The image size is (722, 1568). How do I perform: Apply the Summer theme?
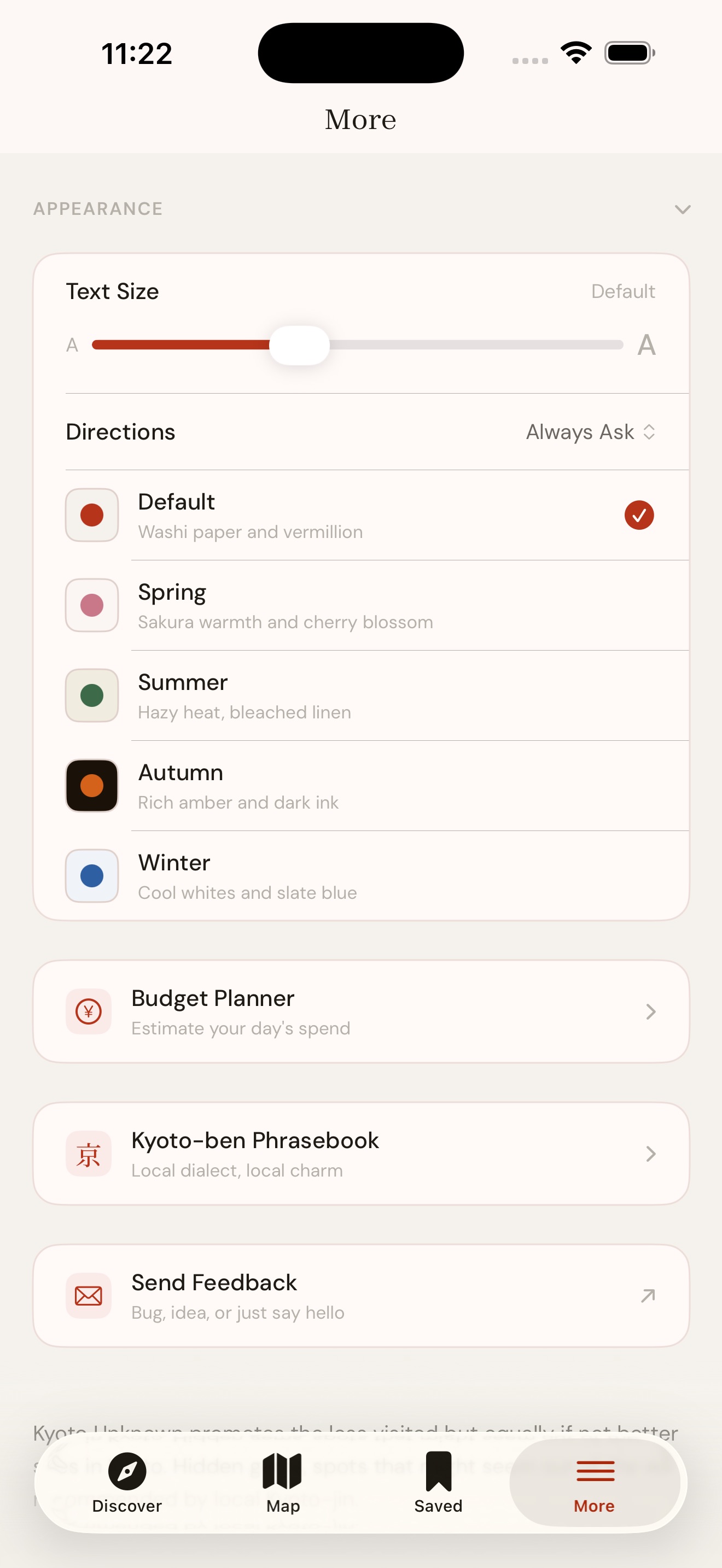pos(360,695)
